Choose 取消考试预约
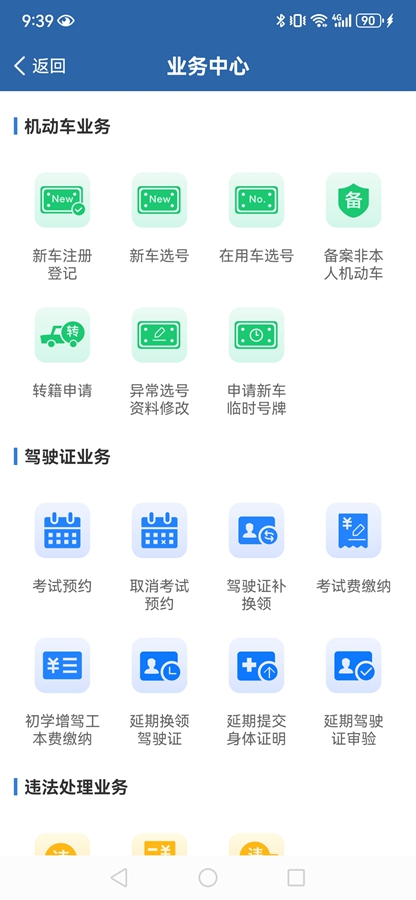This screenshot has height=900, width=416. tap(159, 557)
